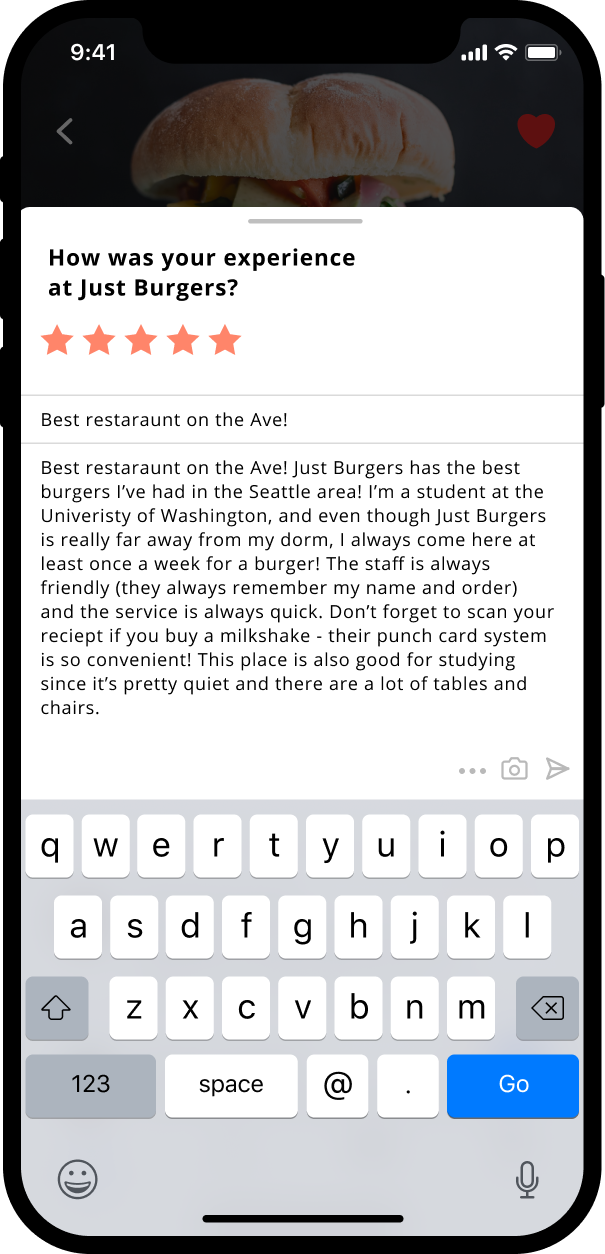Tap the blue Go key
This screenshot has width=605, height=1254.
click(513, 1085)
